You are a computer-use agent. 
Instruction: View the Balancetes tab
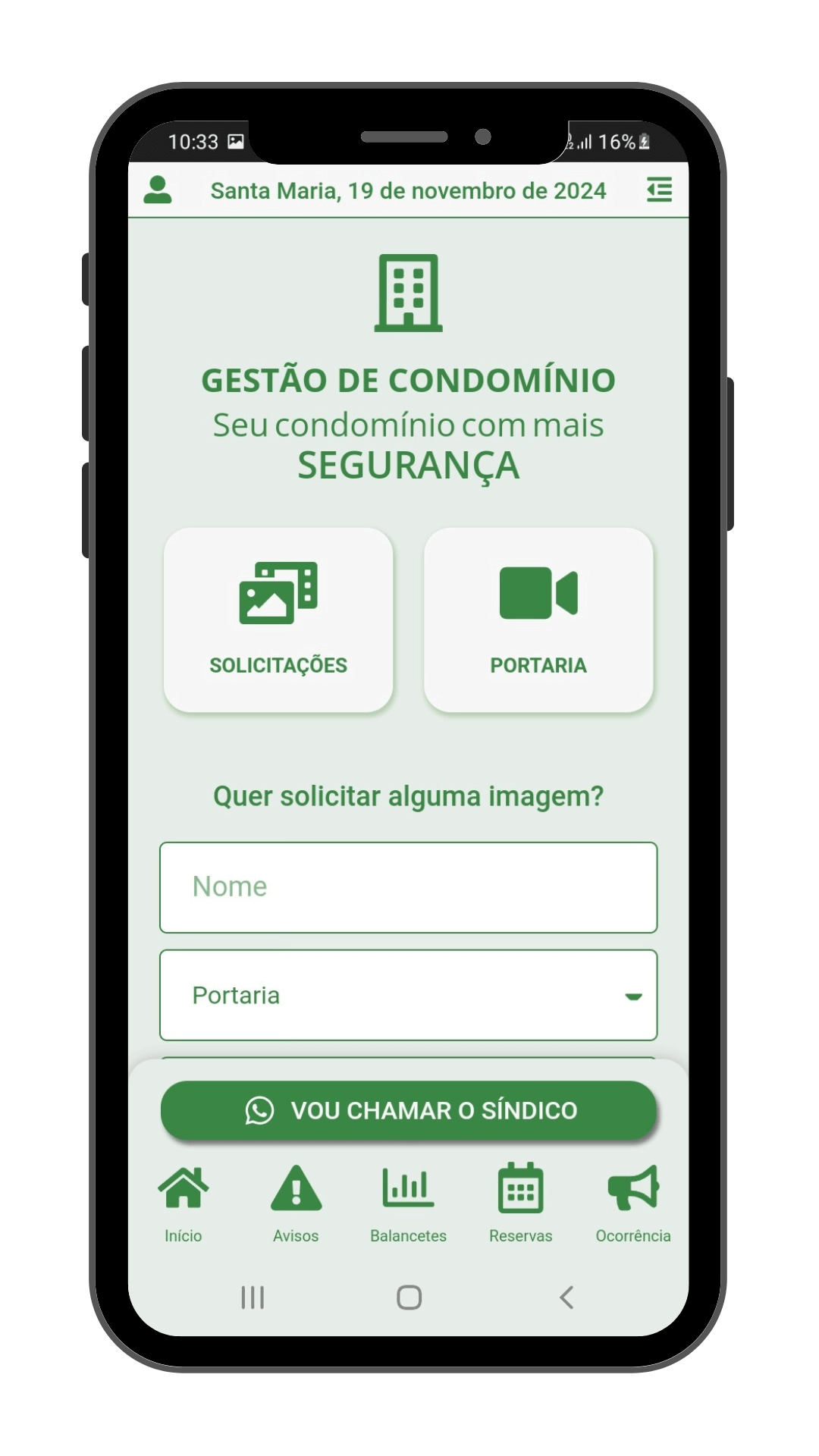coord(408,1203)
